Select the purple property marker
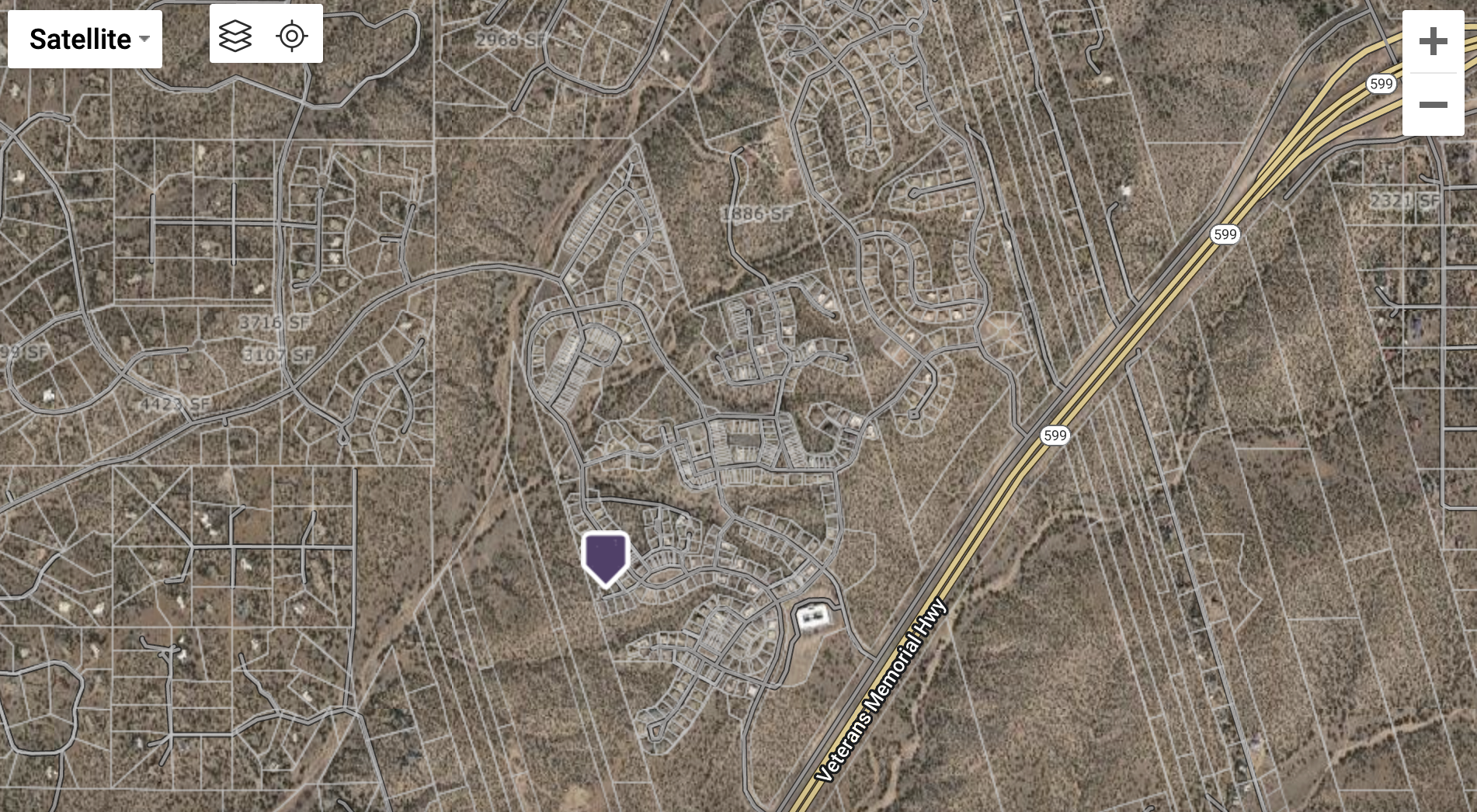 pyautogui.click(x=605, y=557)
